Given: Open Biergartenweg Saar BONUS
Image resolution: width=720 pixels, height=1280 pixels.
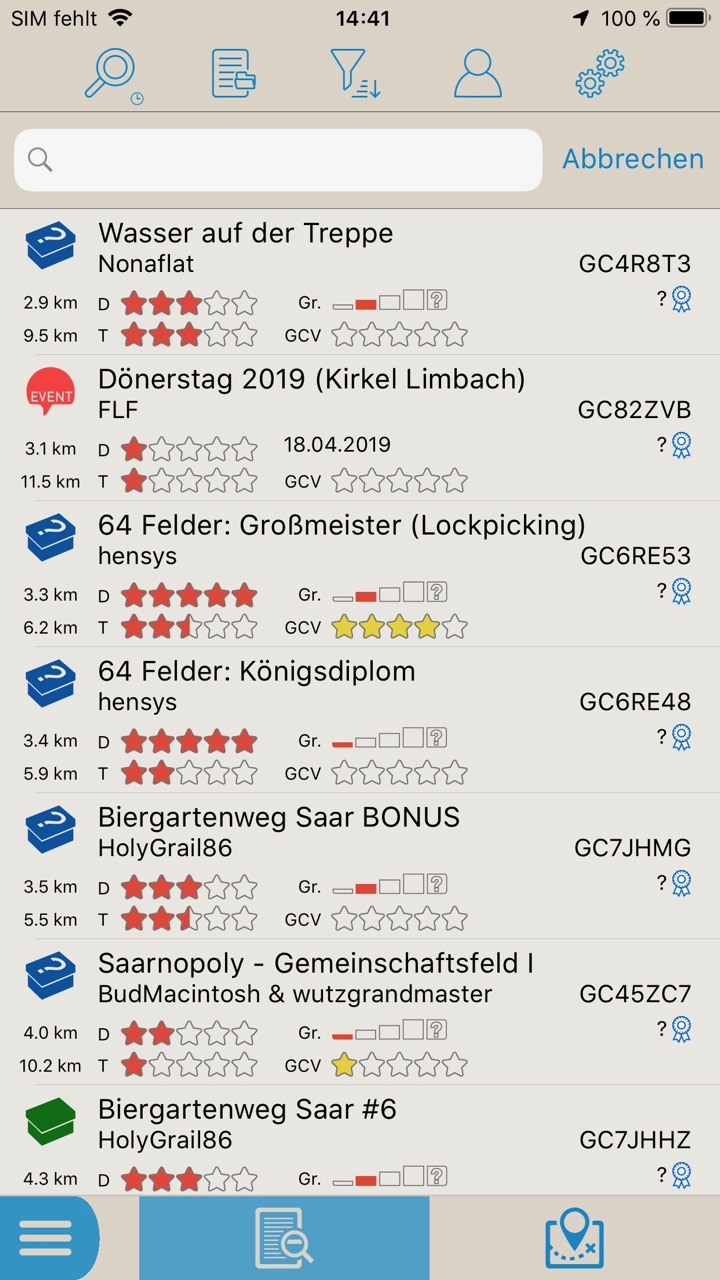Looking at the screenshot, I should coord(360,866).
